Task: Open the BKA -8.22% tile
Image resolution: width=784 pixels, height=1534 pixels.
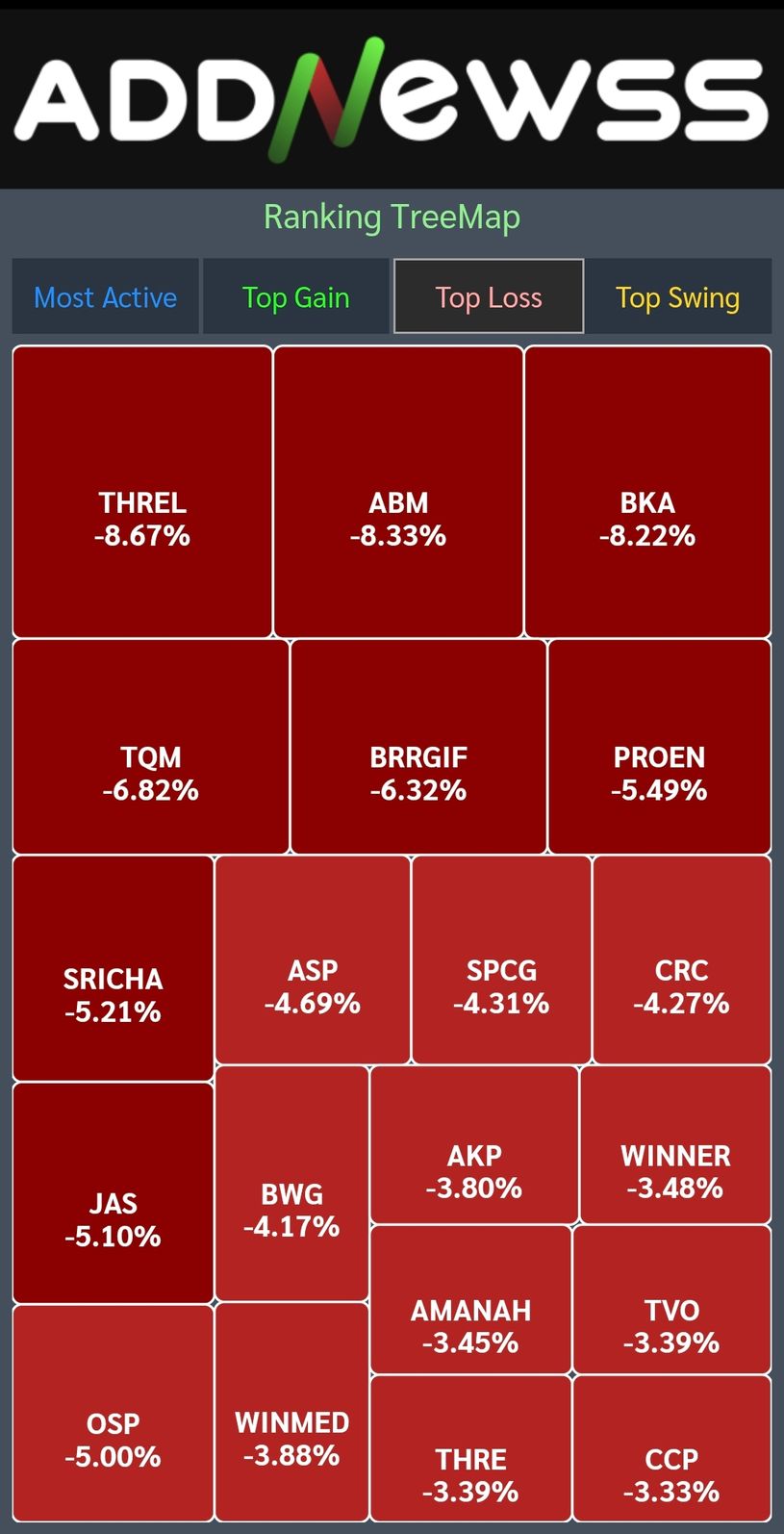Action: (647, 492)
